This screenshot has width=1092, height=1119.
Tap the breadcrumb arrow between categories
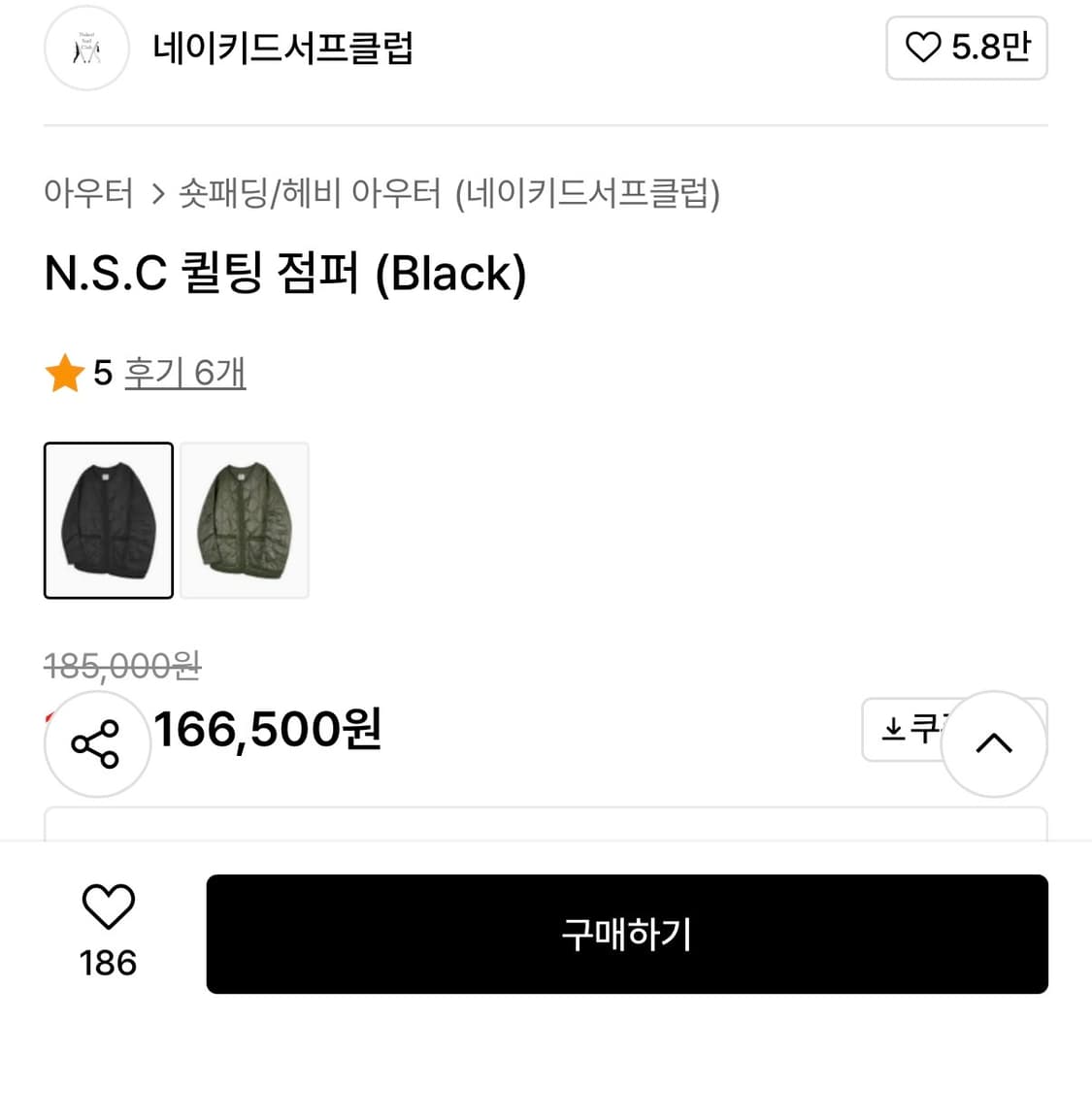[x=155, y=193]
